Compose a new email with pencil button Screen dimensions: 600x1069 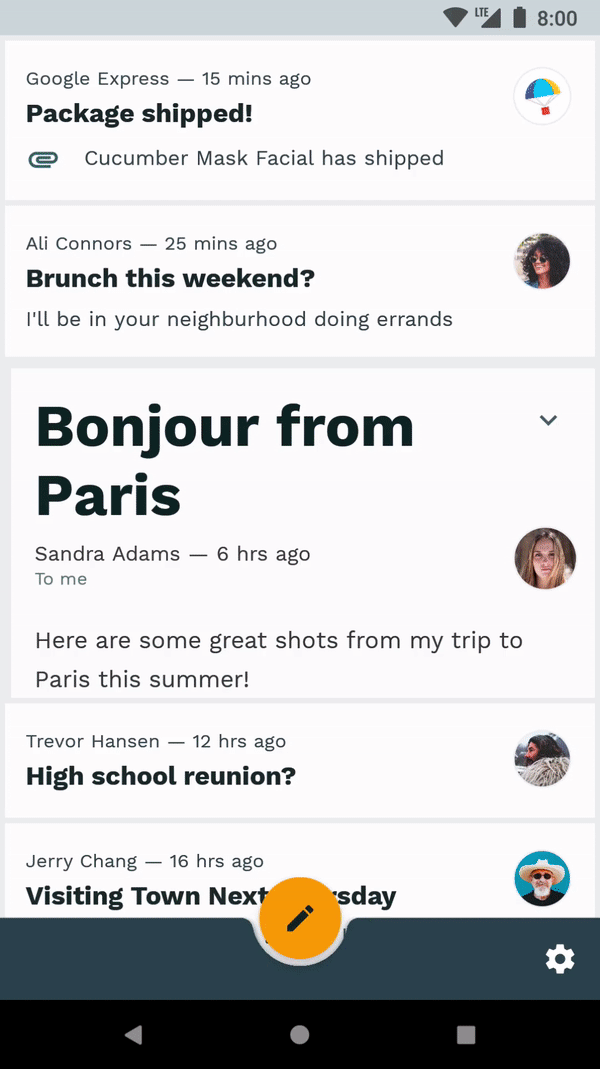[x=300, y=918]
